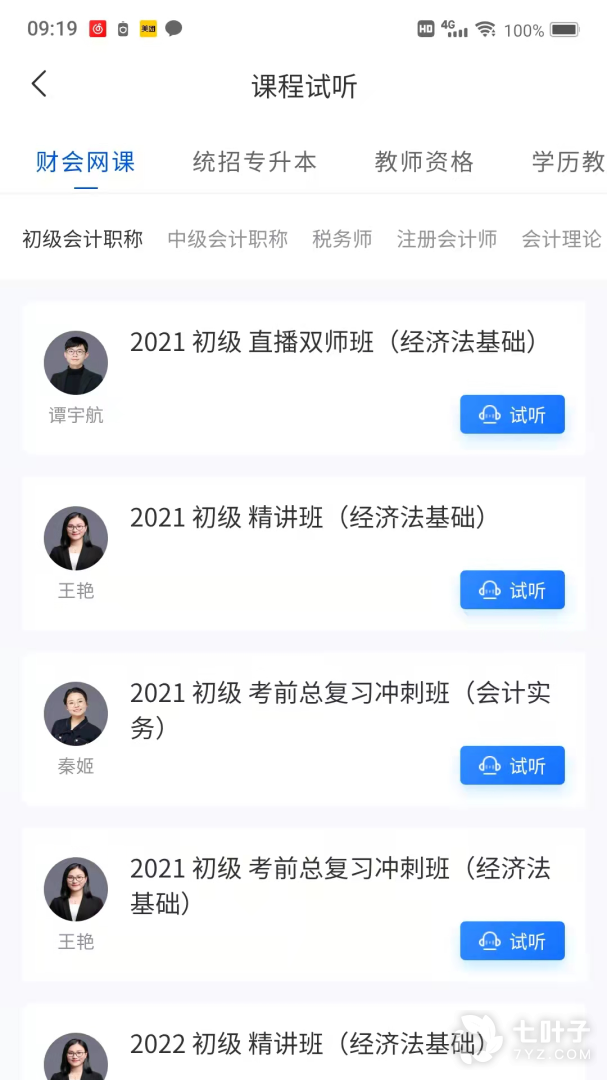Tap 试听 for 直播双师班 by 谭宇航
This screenshot has width=607, height=1080.
click(513, 415)
